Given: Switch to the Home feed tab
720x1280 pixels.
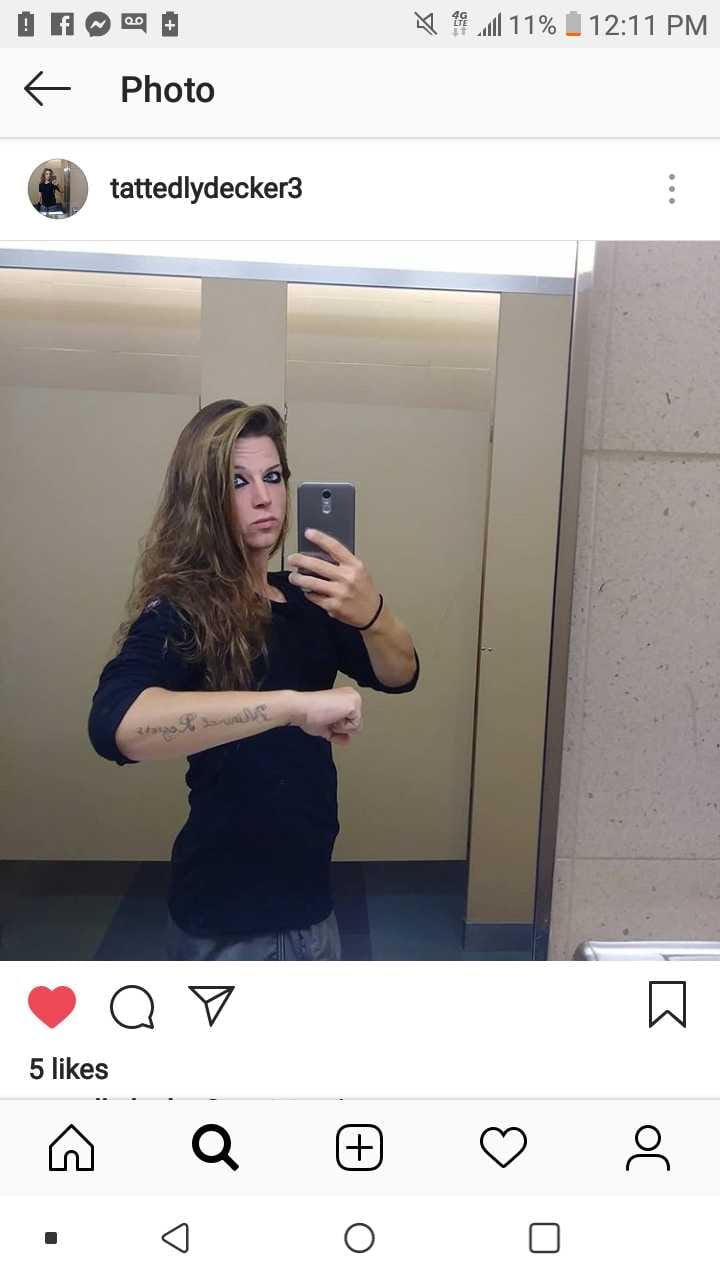Looking at the screenshot, I should point(71,1147).
